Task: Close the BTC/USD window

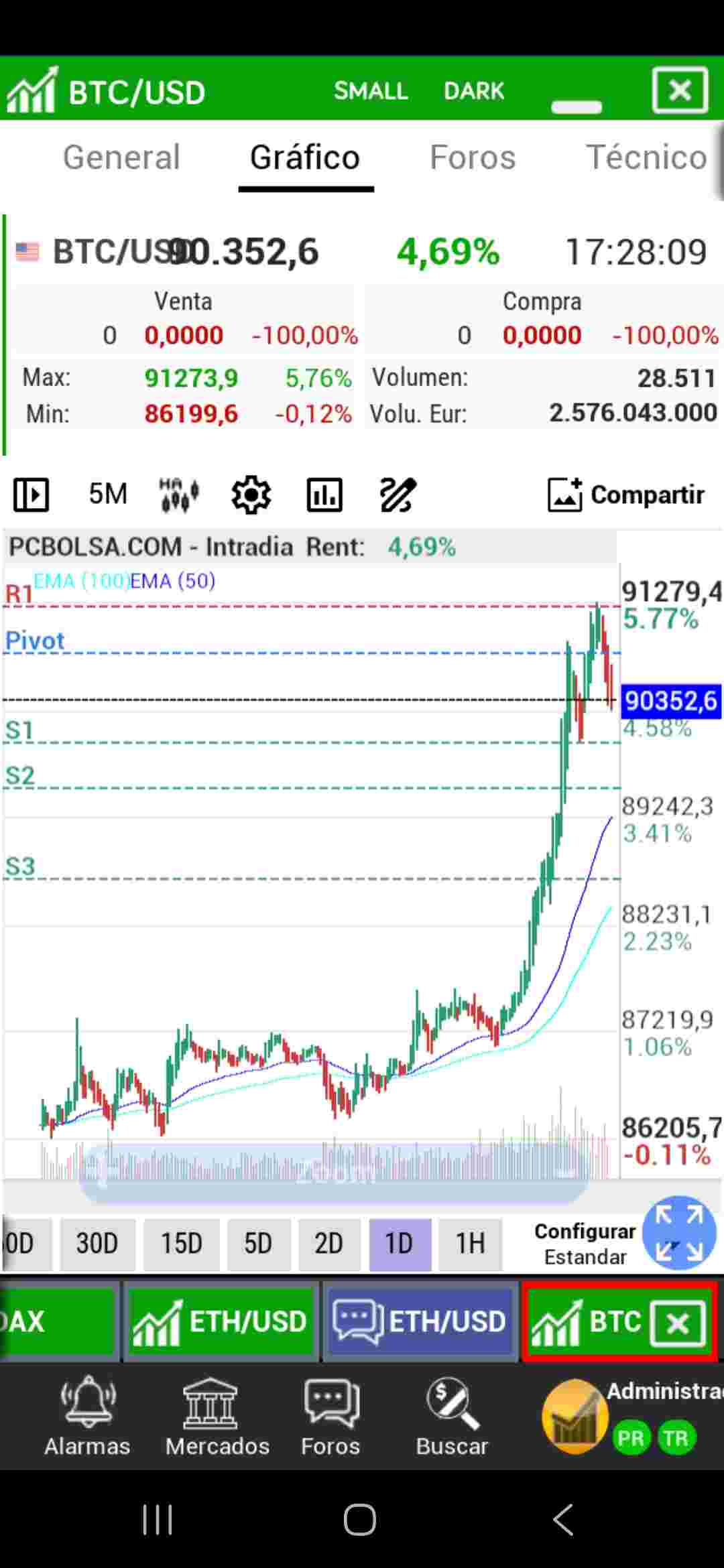Action: (680, 90)
